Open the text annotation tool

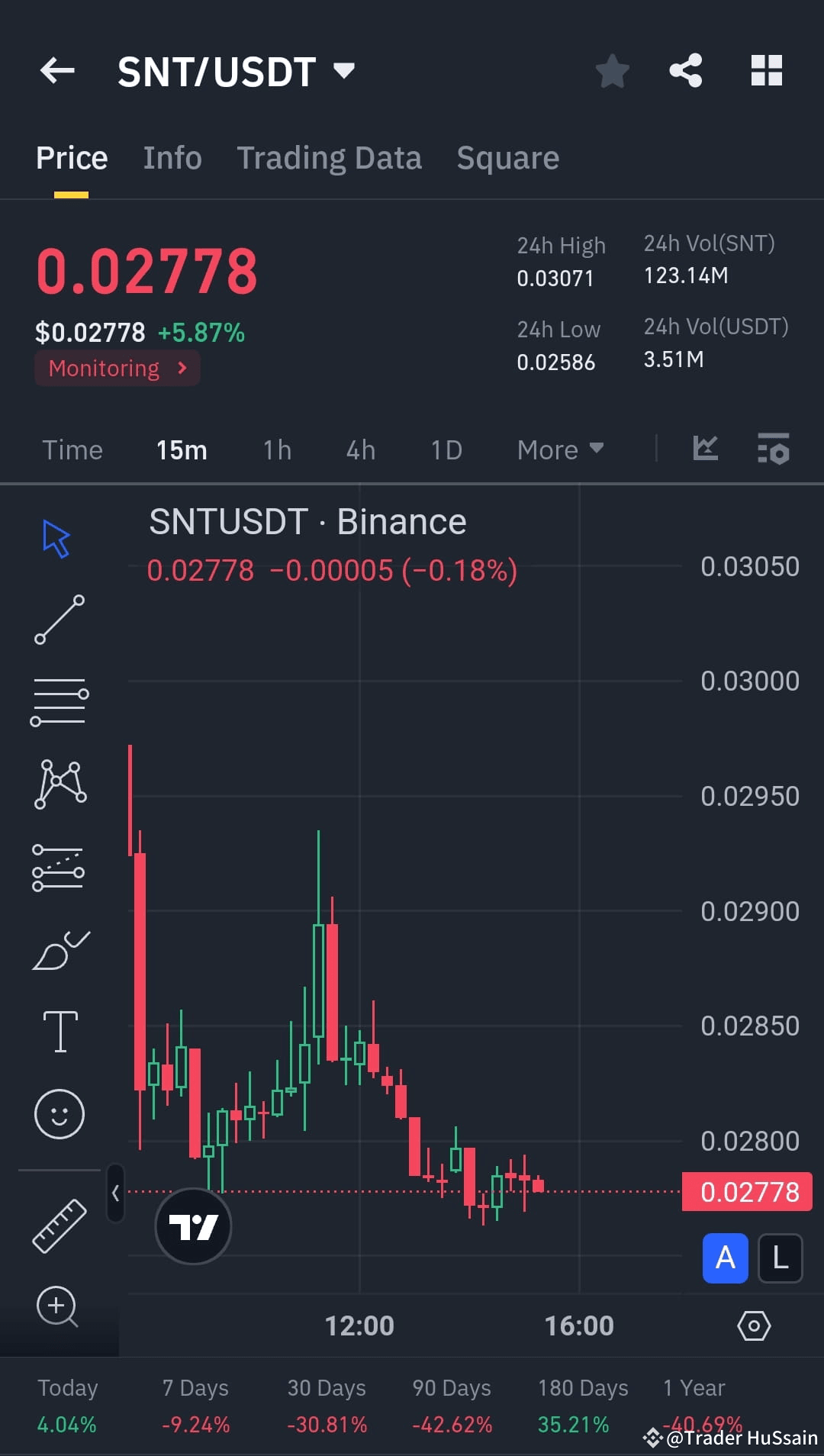tap(60, 1029)
